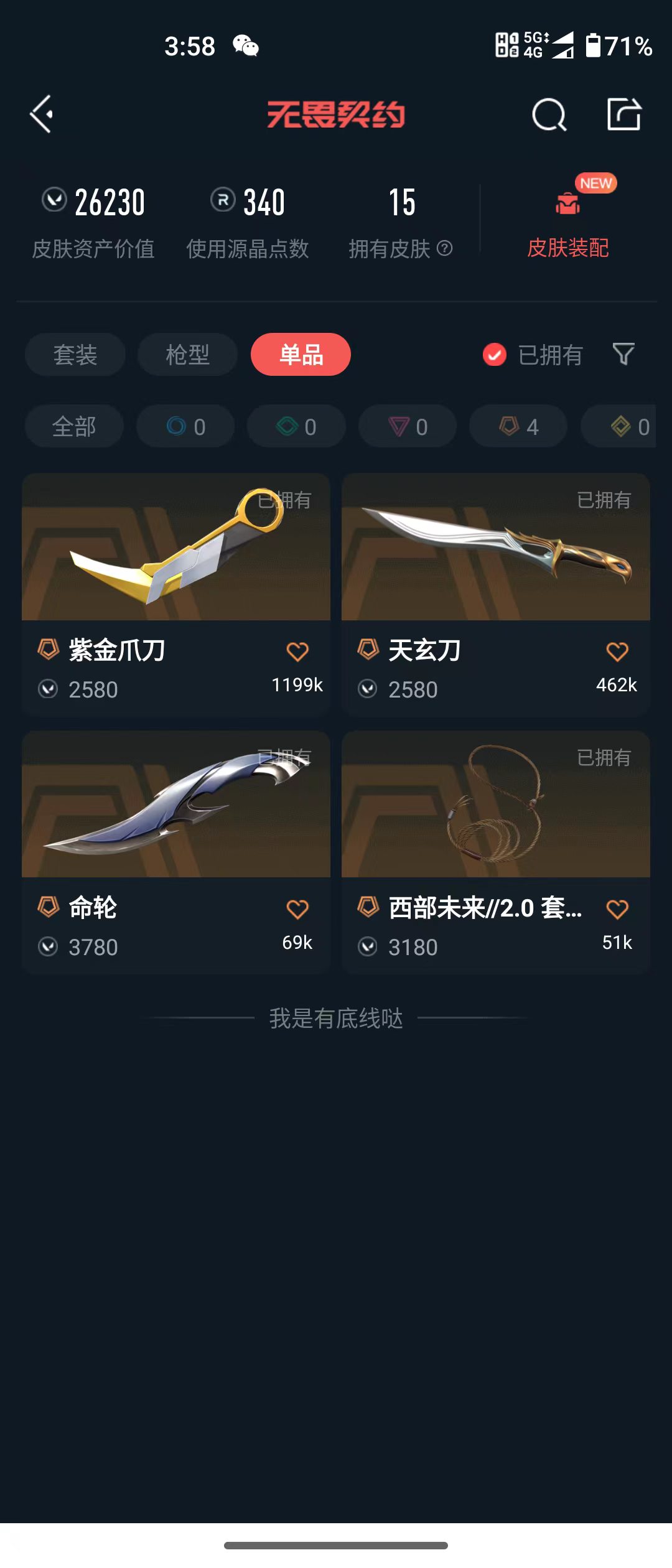Like the 命轮 skin
This screenshot has width=672, height=1568.
(297, 909)
